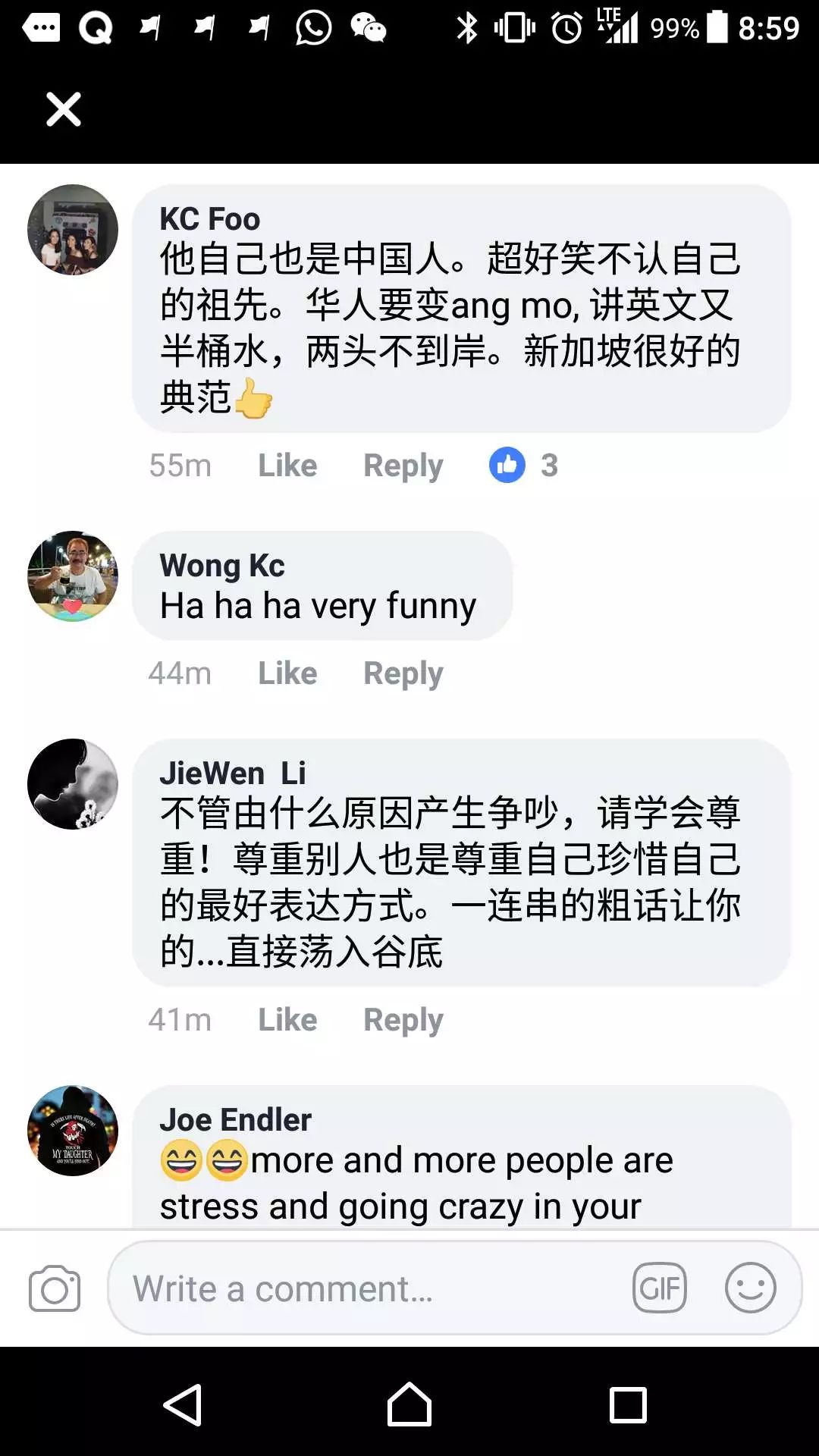This screenshot has height=1456, width=819.
Task: Focus the Write a comment field
Action: click(x=364, y=1288)
